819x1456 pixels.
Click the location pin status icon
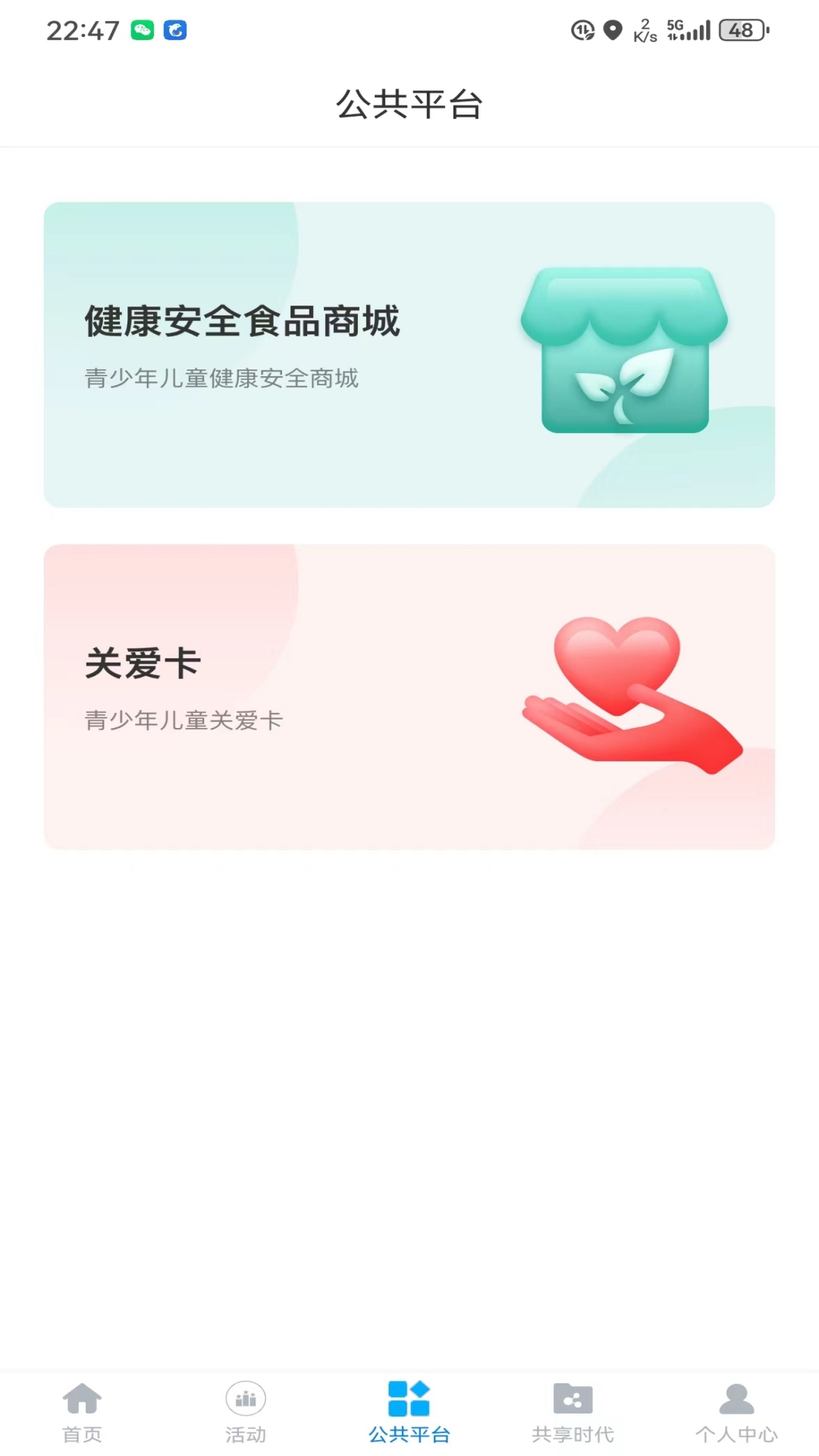click(x=611, y=30)
